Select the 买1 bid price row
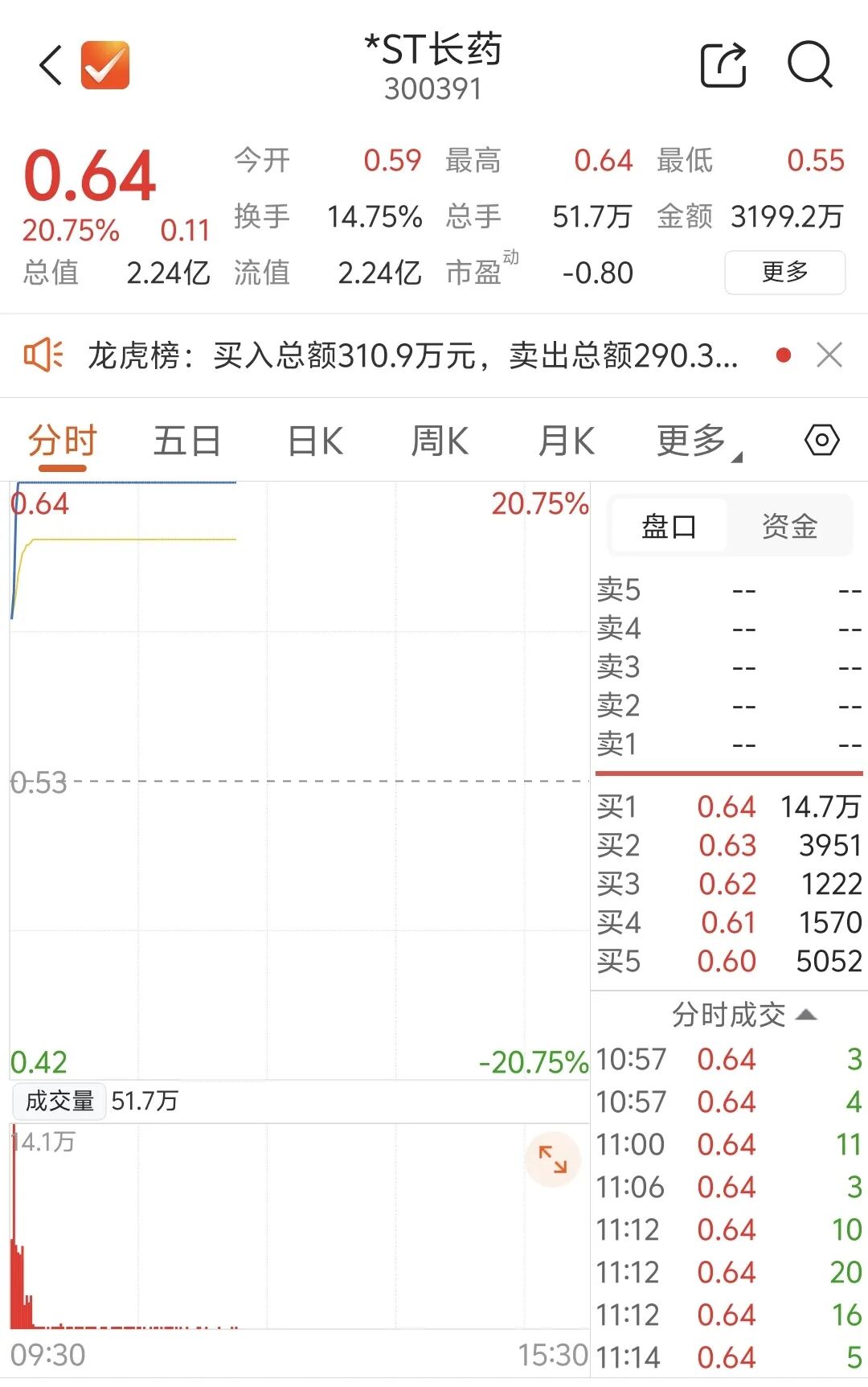 [723, 806]
